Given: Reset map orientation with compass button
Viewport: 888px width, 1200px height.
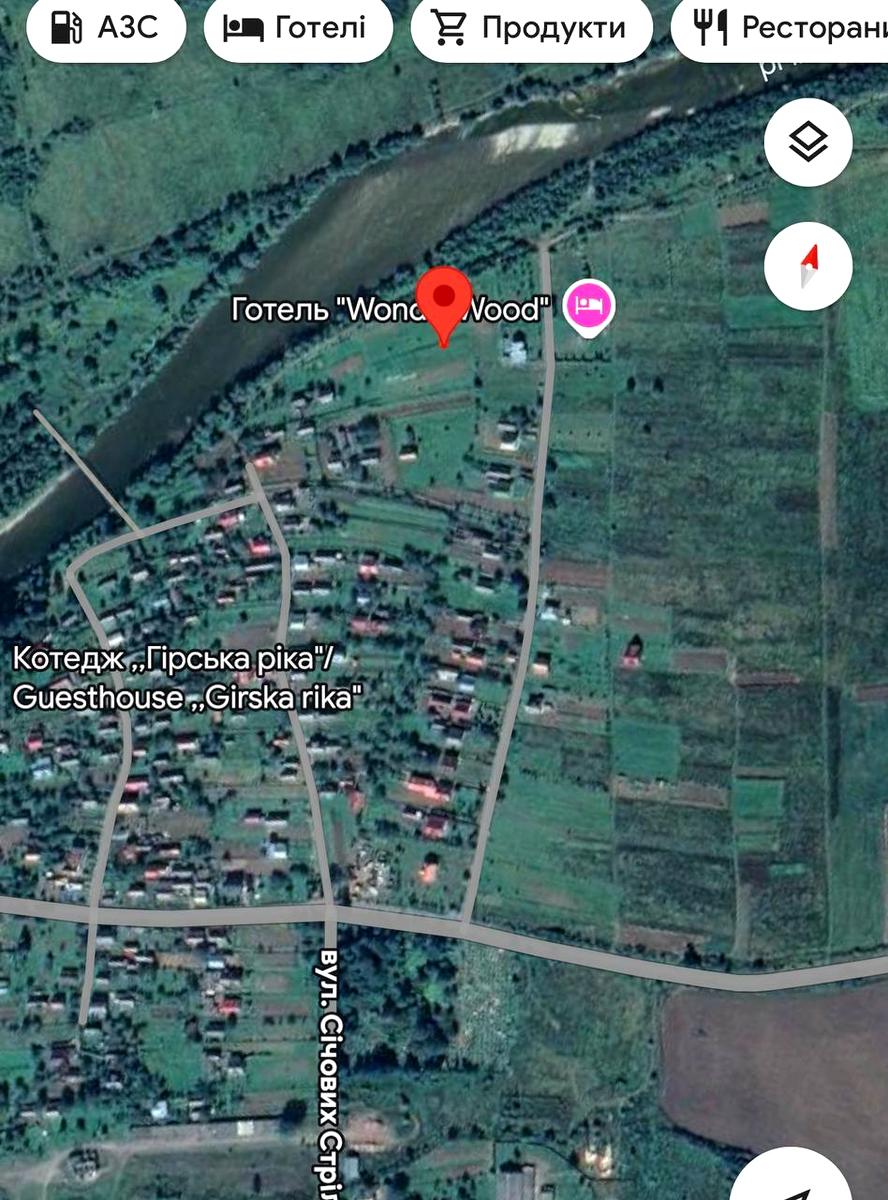Looking at the screenshot, I should coord(808,266).
